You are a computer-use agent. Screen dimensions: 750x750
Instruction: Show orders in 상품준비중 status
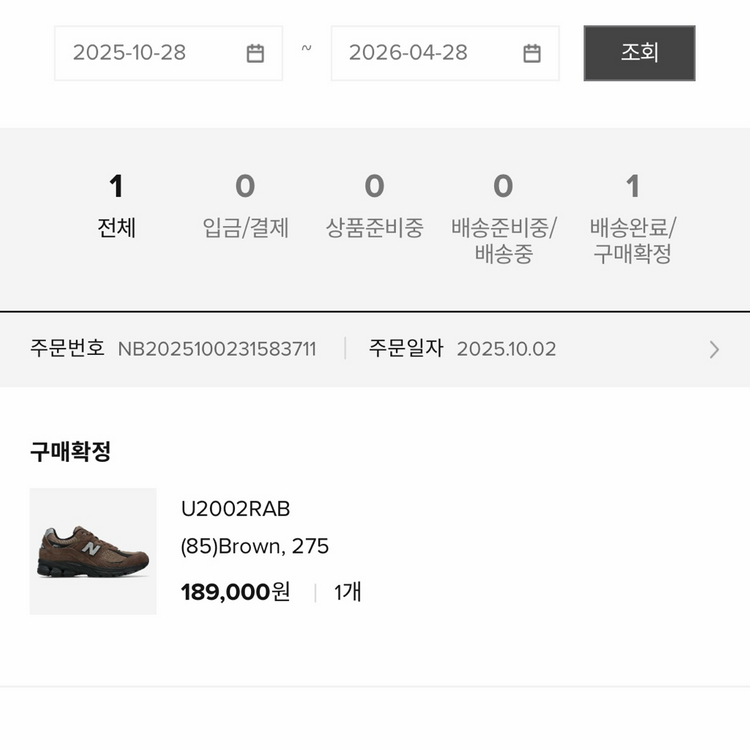374,208
